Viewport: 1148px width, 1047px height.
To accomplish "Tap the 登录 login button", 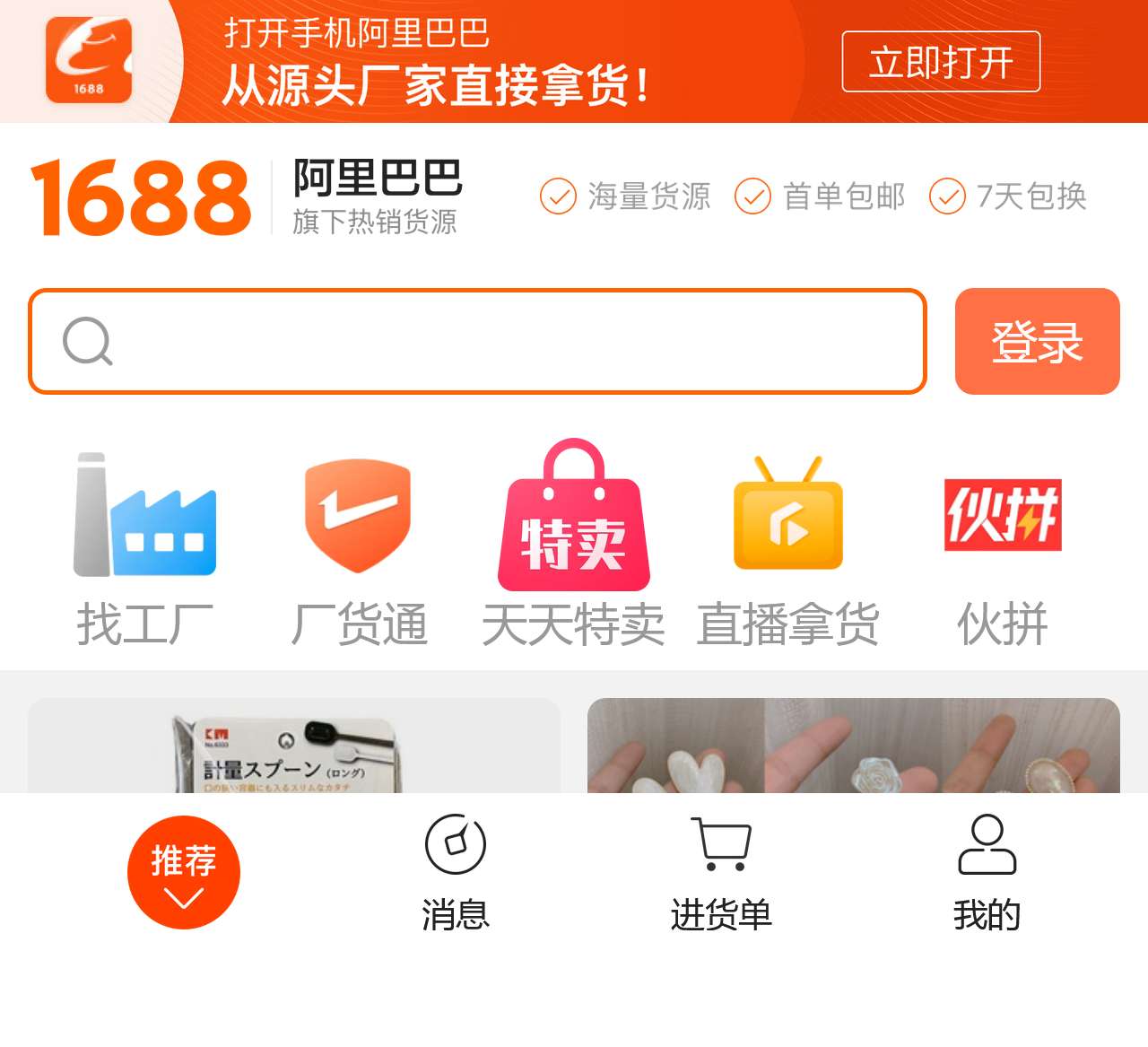I will coord(1037,341).
